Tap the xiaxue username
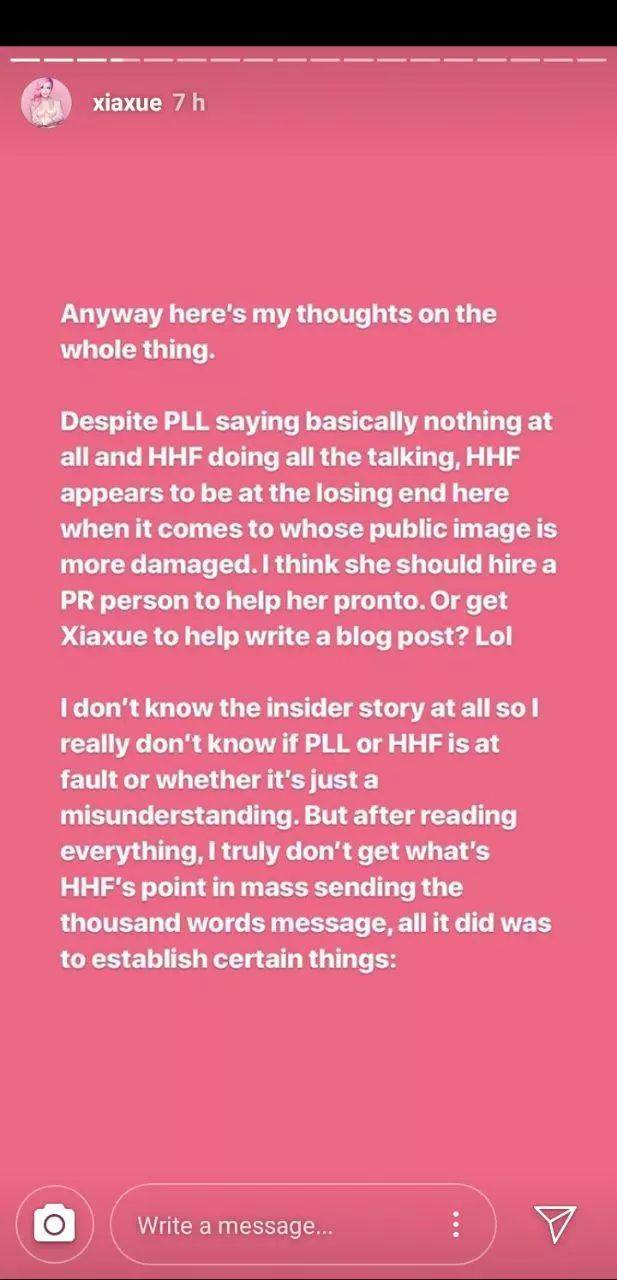Image resolution: width=617 pixels, height=1280 pixels. 126,103
